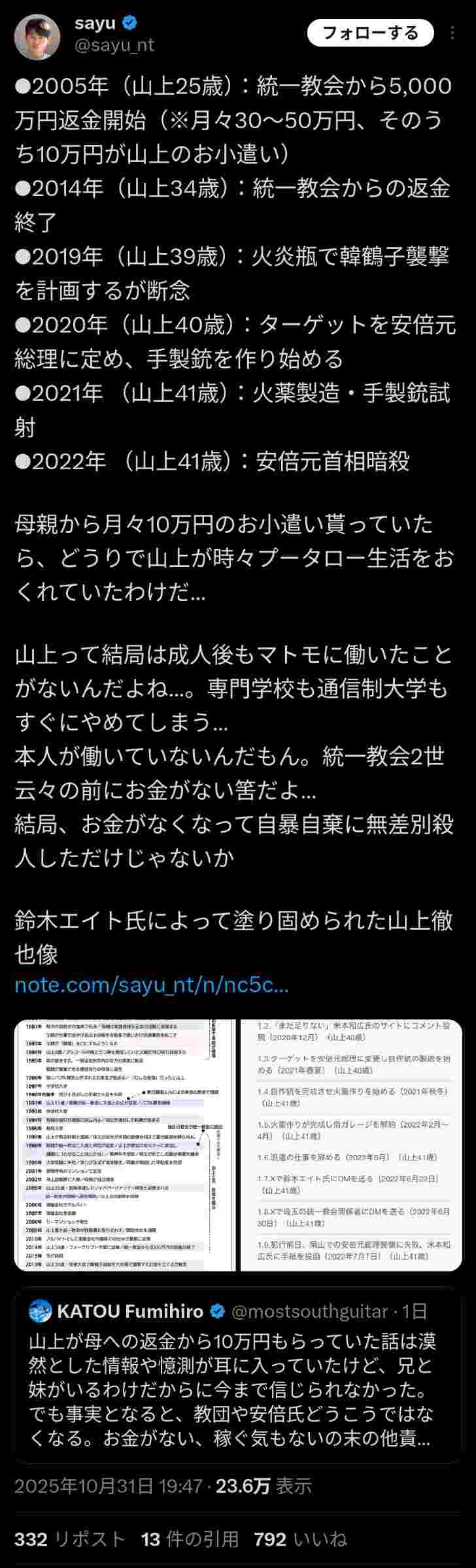476x1568 pixels.
Task: Open sayu's profile picture
Action: [x=37, y=35]
